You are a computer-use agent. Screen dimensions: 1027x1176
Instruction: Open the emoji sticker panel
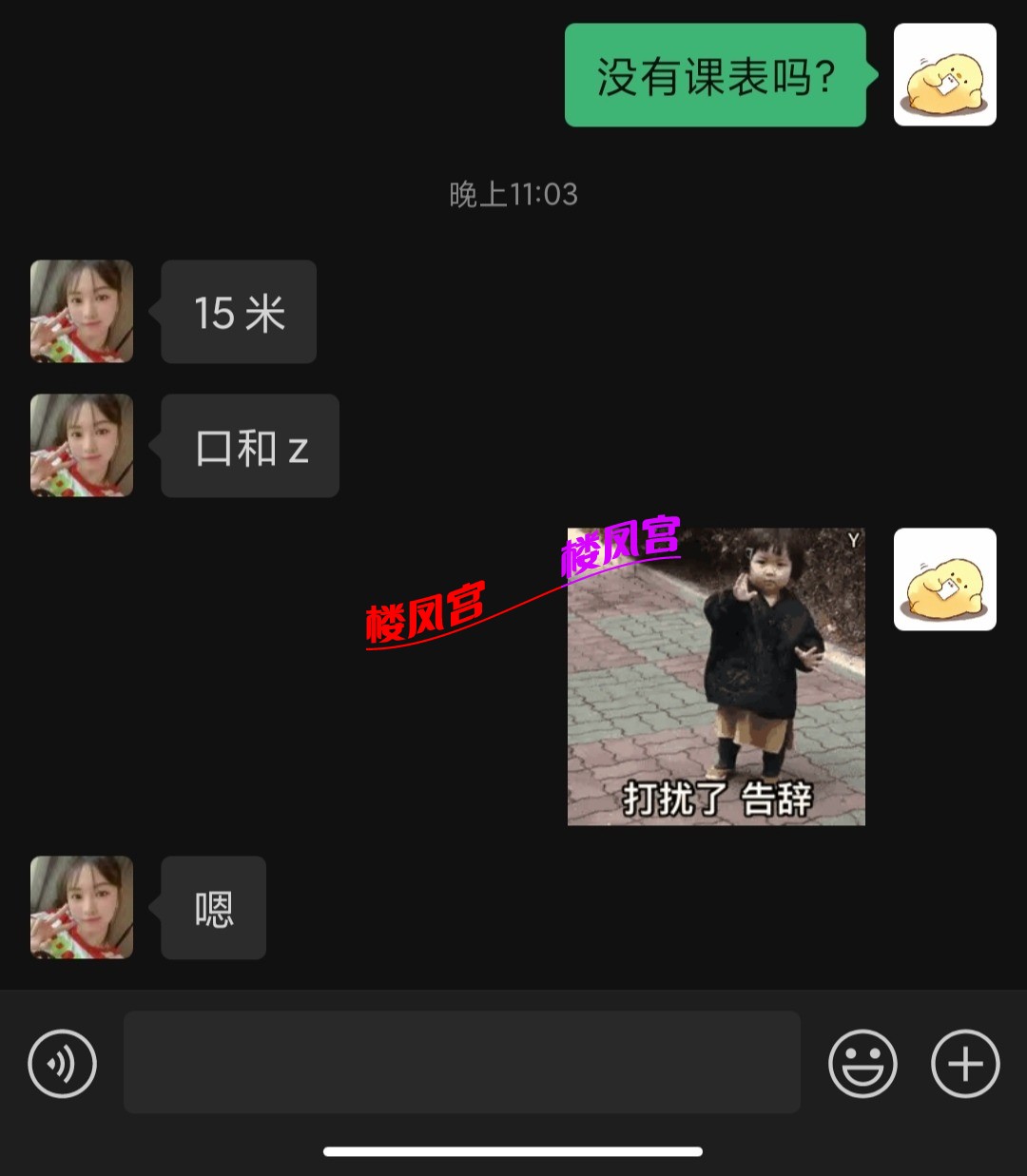[862, 1063]
